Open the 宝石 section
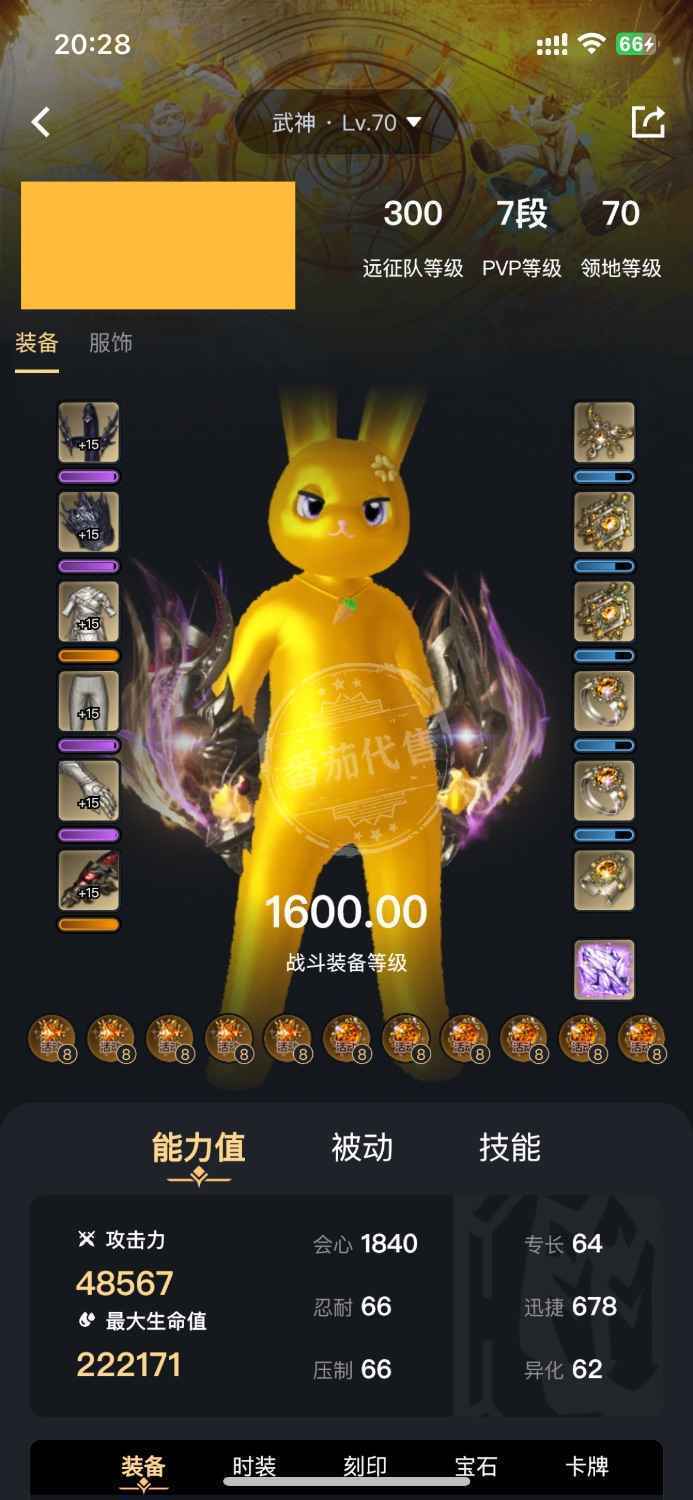This screenshot has height=1500, width=693. point(476,1467)
